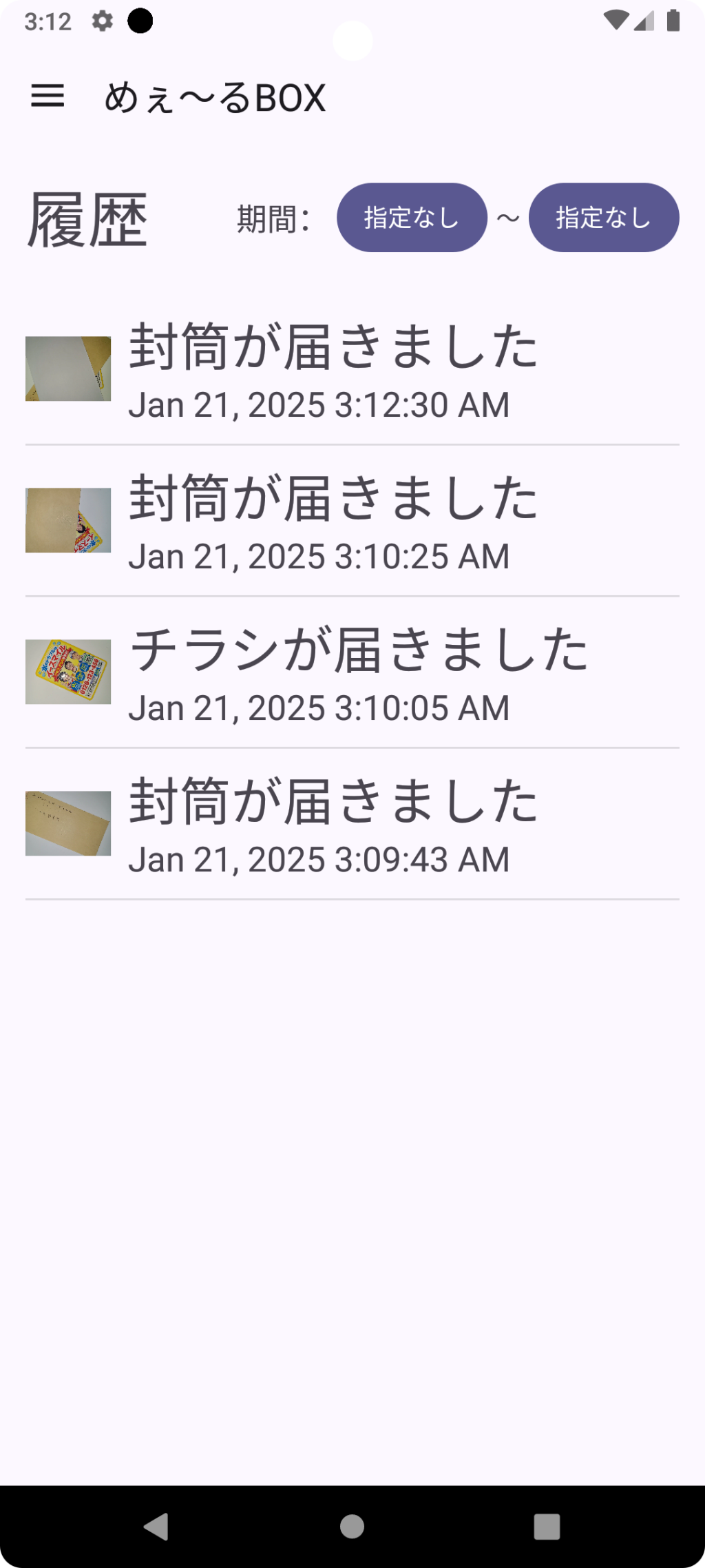Image resolution: width=705 pixels, height=1568 pixels.
Task: Return to the home screen
Action: (352, 1526)
